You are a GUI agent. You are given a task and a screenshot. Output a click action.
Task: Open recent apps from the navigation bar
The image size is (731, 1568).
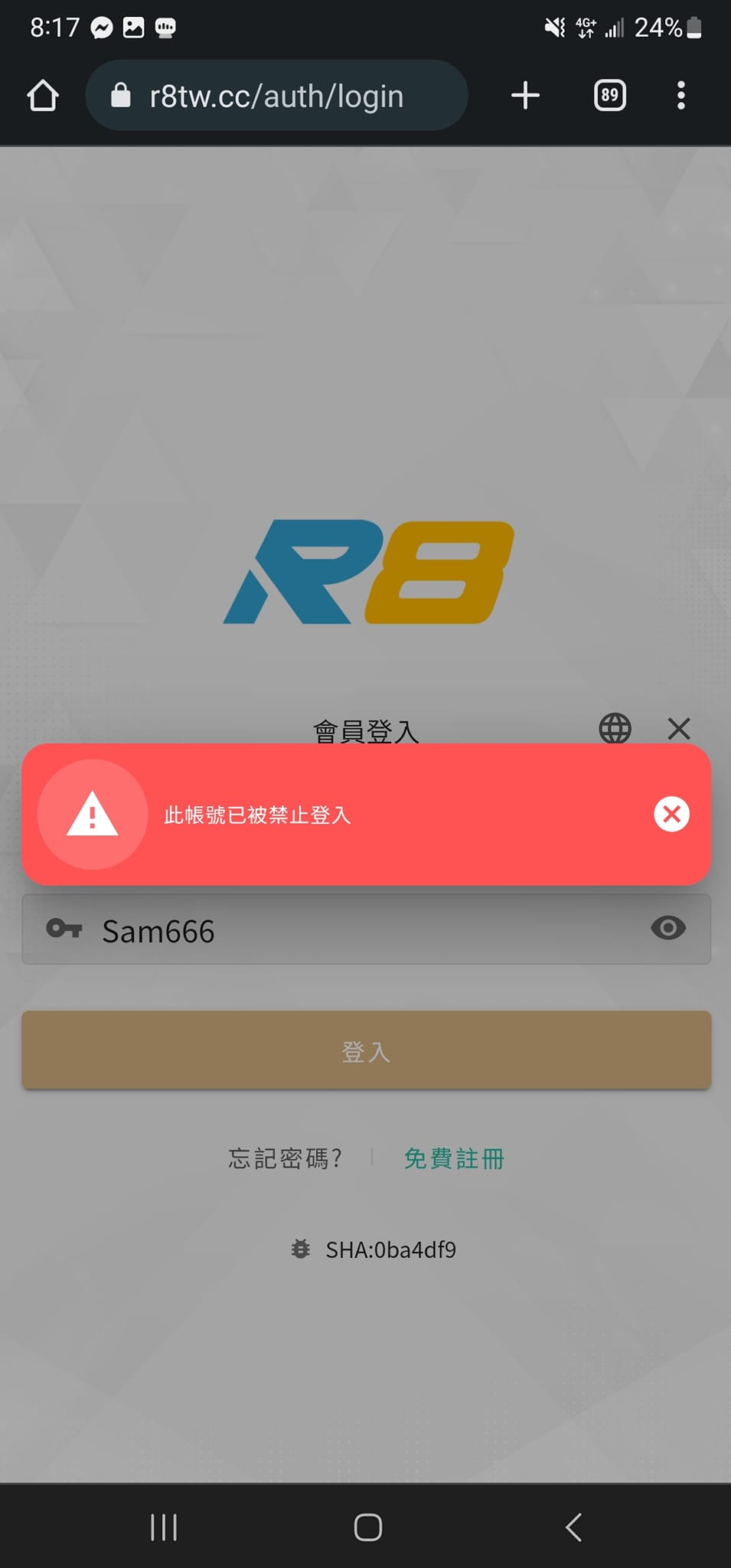click(164, 1527)
